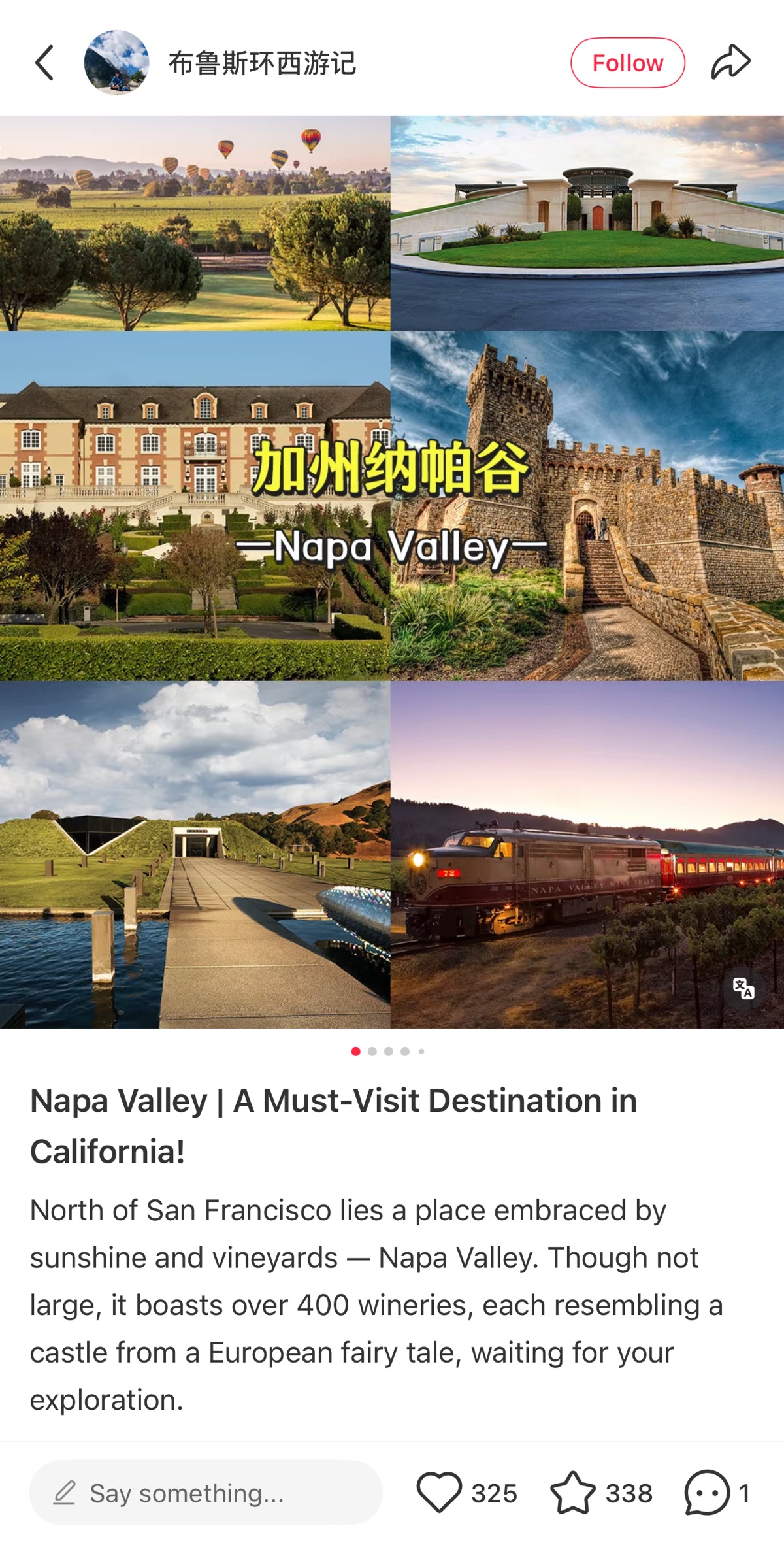The height and width of the screenshot is (1560, 784).
Task: Save the post with the star icon
Action: point(573,1493)
